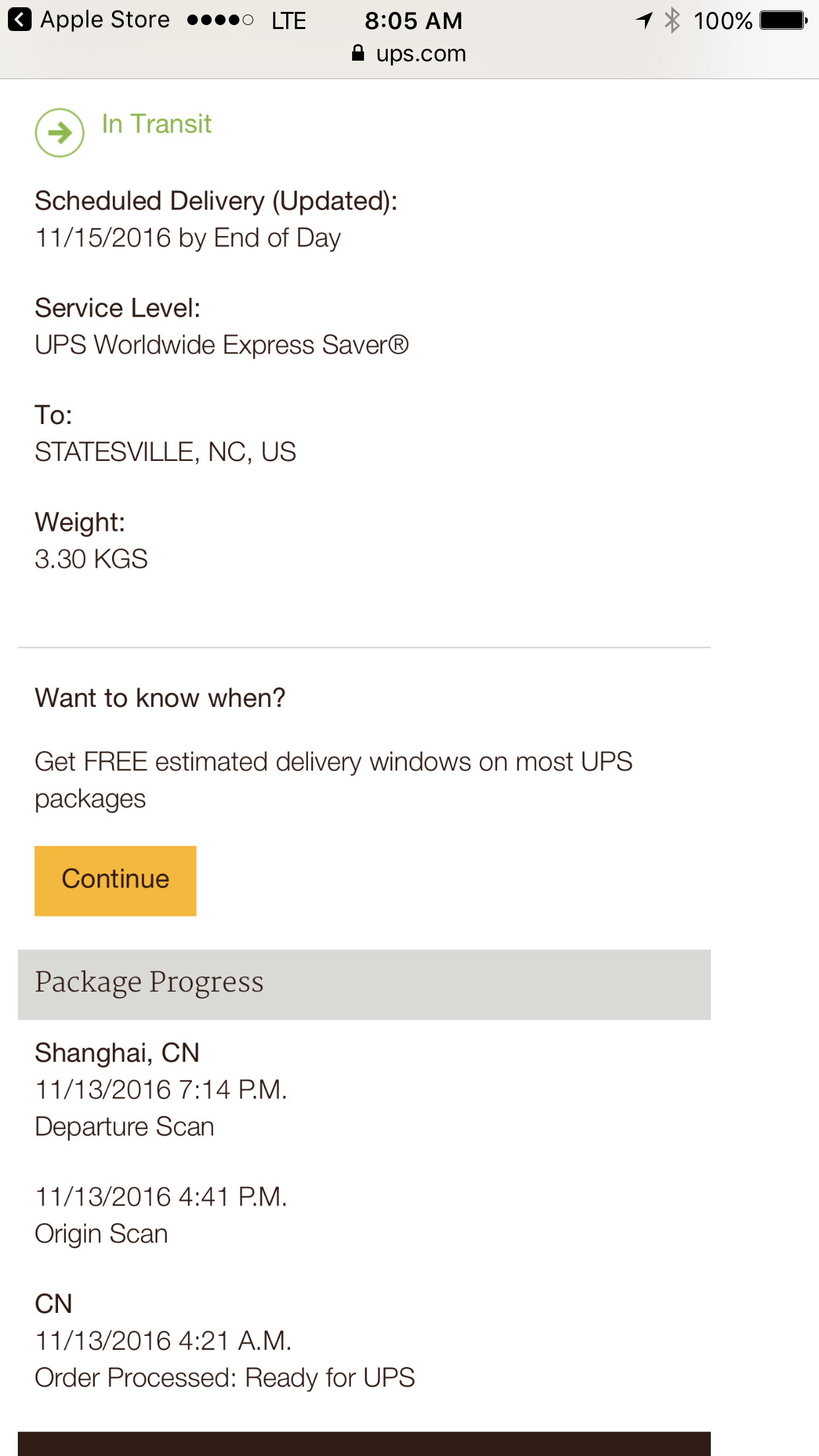Tap the yellow Continue button
Viewport: 819px width, 1456px height.
(x=115, y=880)
